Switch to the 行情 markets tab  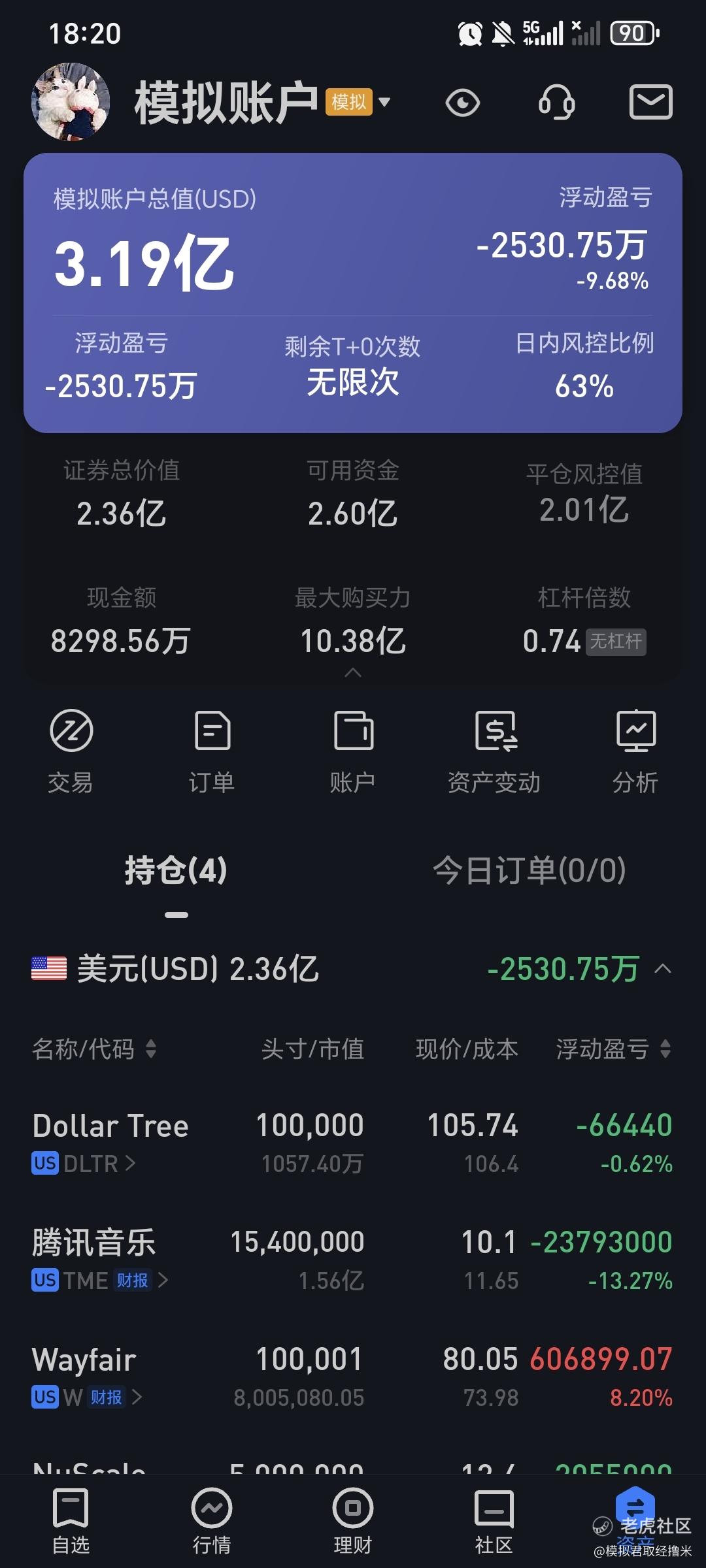pyautogui.click(x=212, y=1521)
